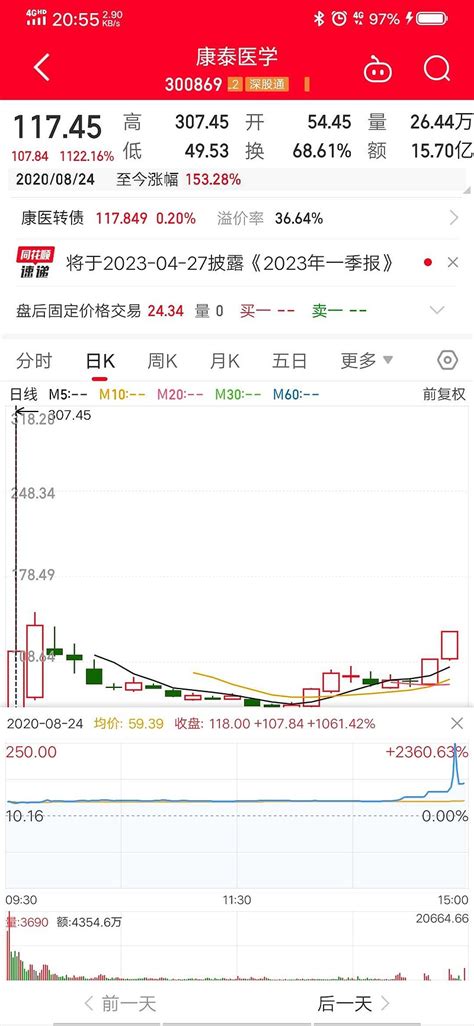The height and width of the screenshot is (1026, 474).
Task: Open chart settings hexagon icon
Action: (x=447, y=360)
